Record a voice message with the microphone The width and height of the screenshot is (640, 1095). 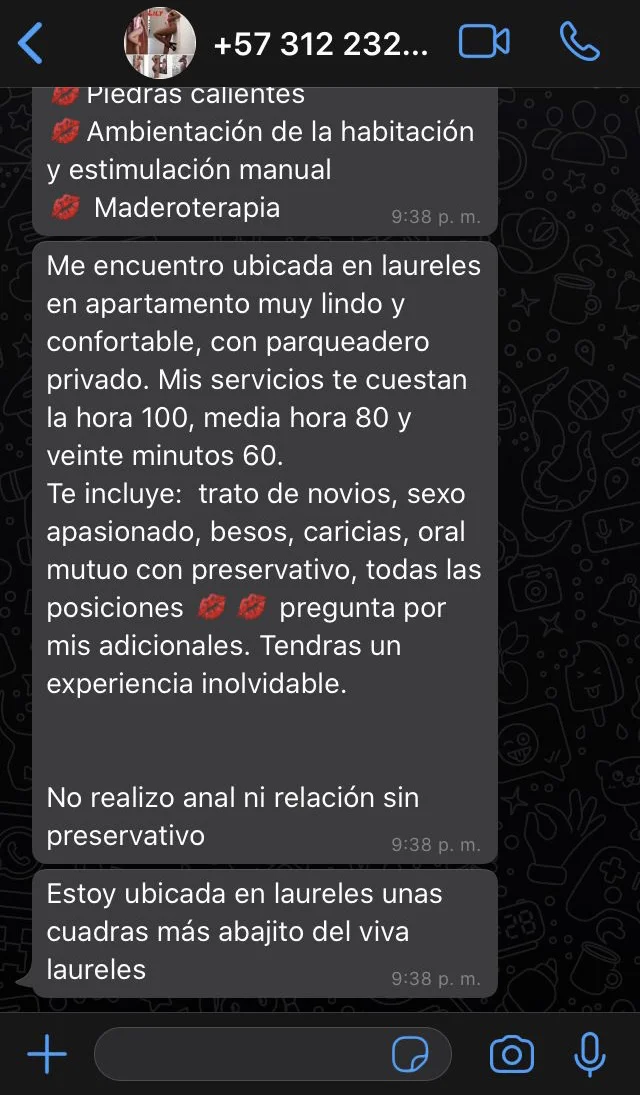[590, 1054]
